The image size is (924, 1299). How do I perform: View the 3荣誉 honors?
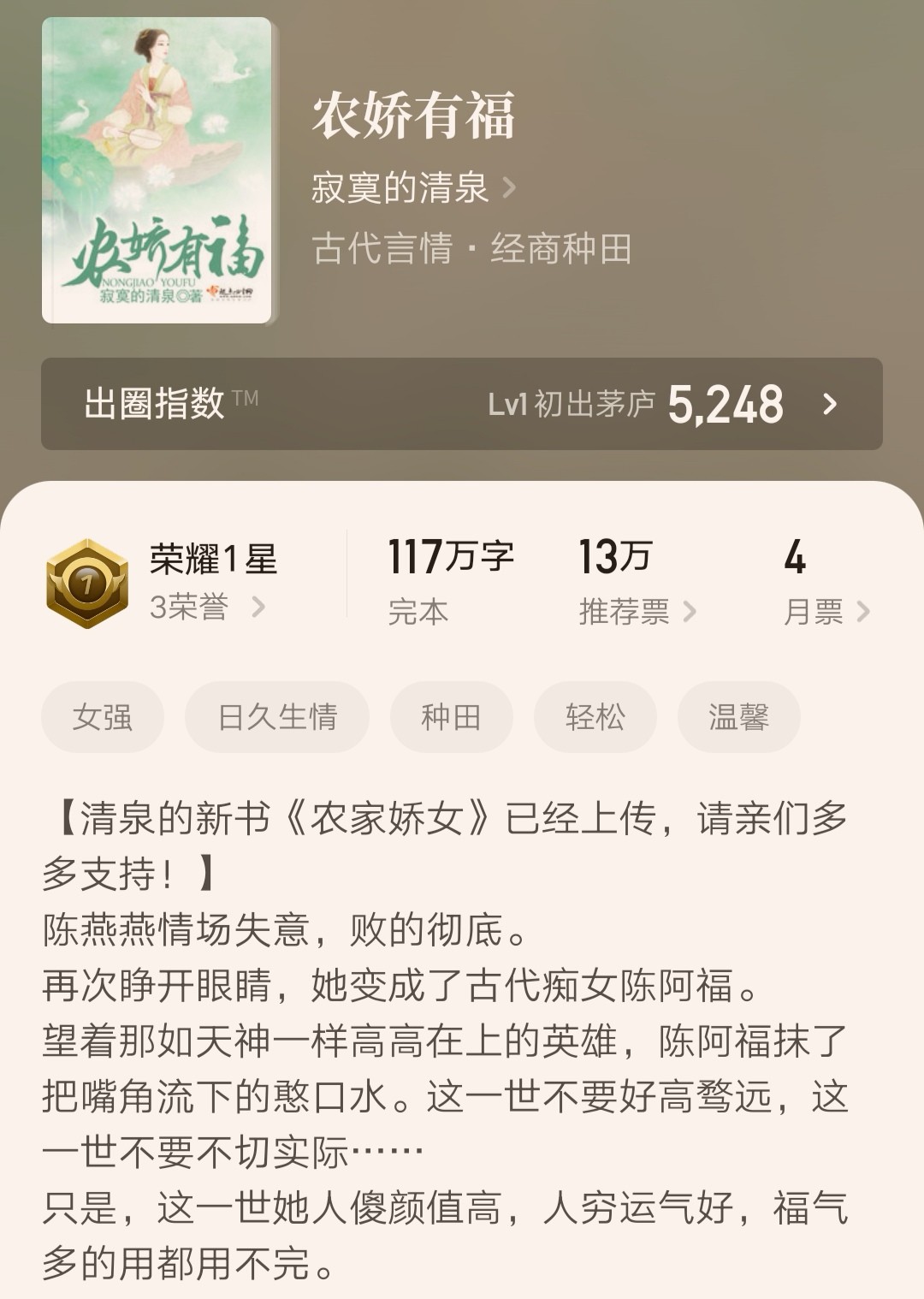(206, 608)
